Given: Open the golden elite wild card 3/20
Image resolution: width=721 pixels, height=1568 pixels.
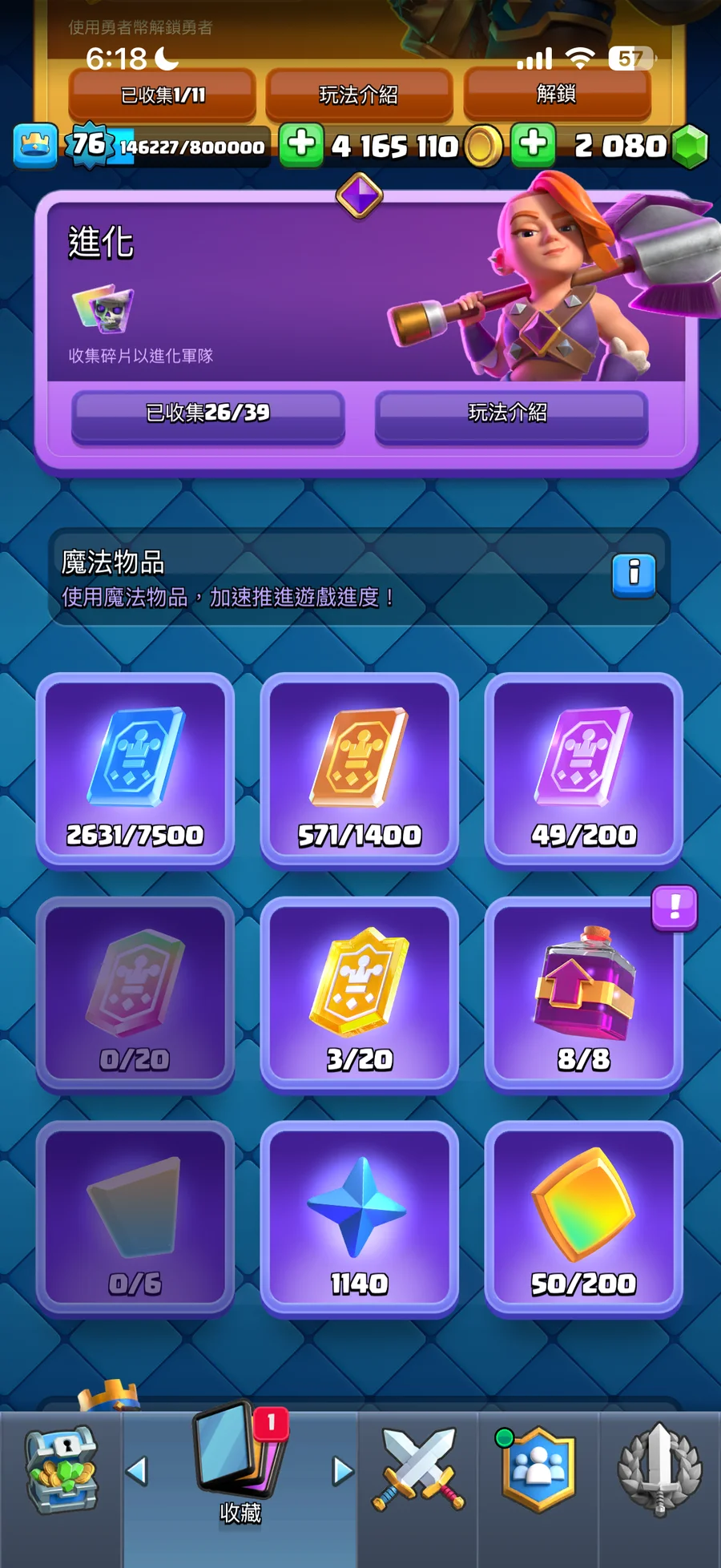Looking at the screenshot, I should [x=360, y=995].
